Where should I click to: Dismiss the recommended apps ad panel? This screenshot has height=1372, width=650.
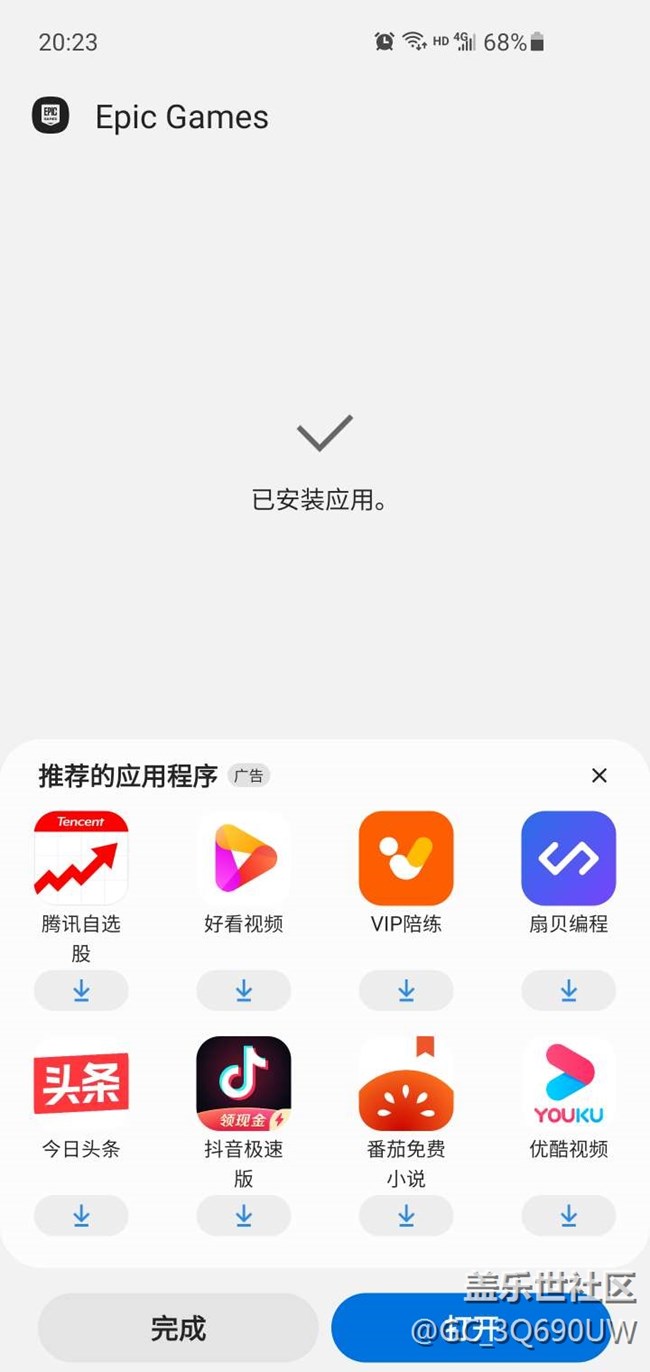coord(599,775)
